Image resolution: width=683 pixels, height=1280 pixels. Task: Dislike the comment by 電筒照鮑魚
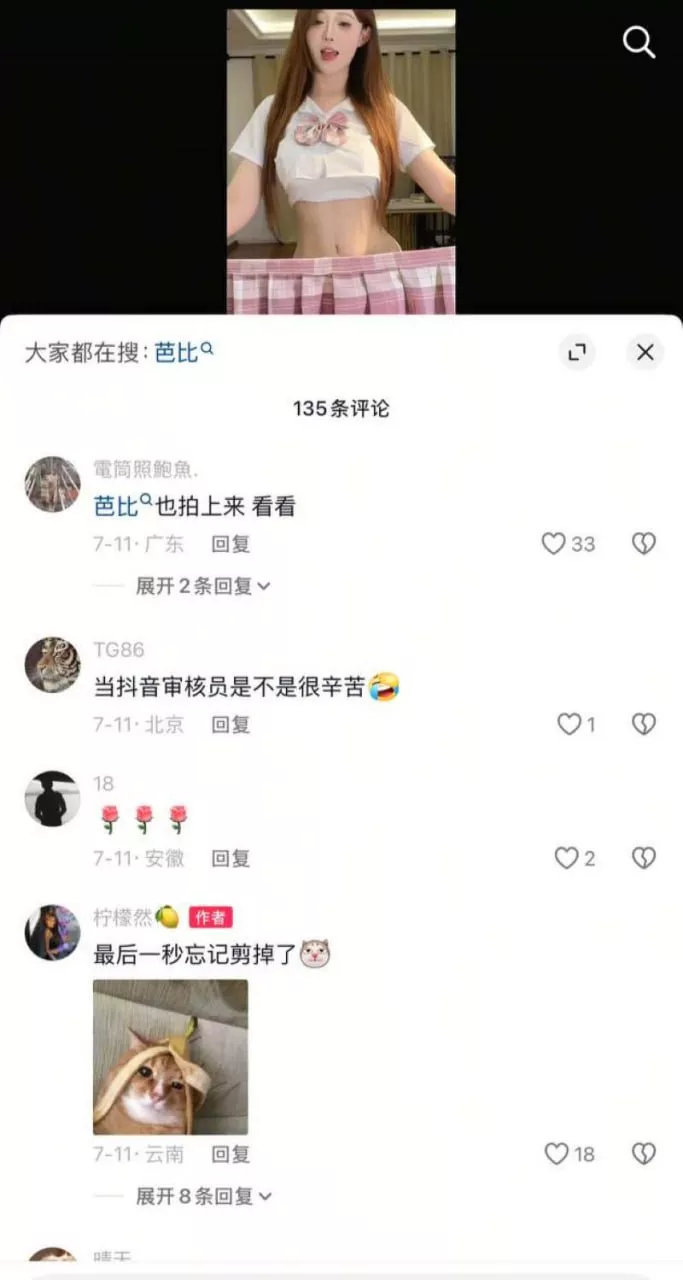point(644,544)
